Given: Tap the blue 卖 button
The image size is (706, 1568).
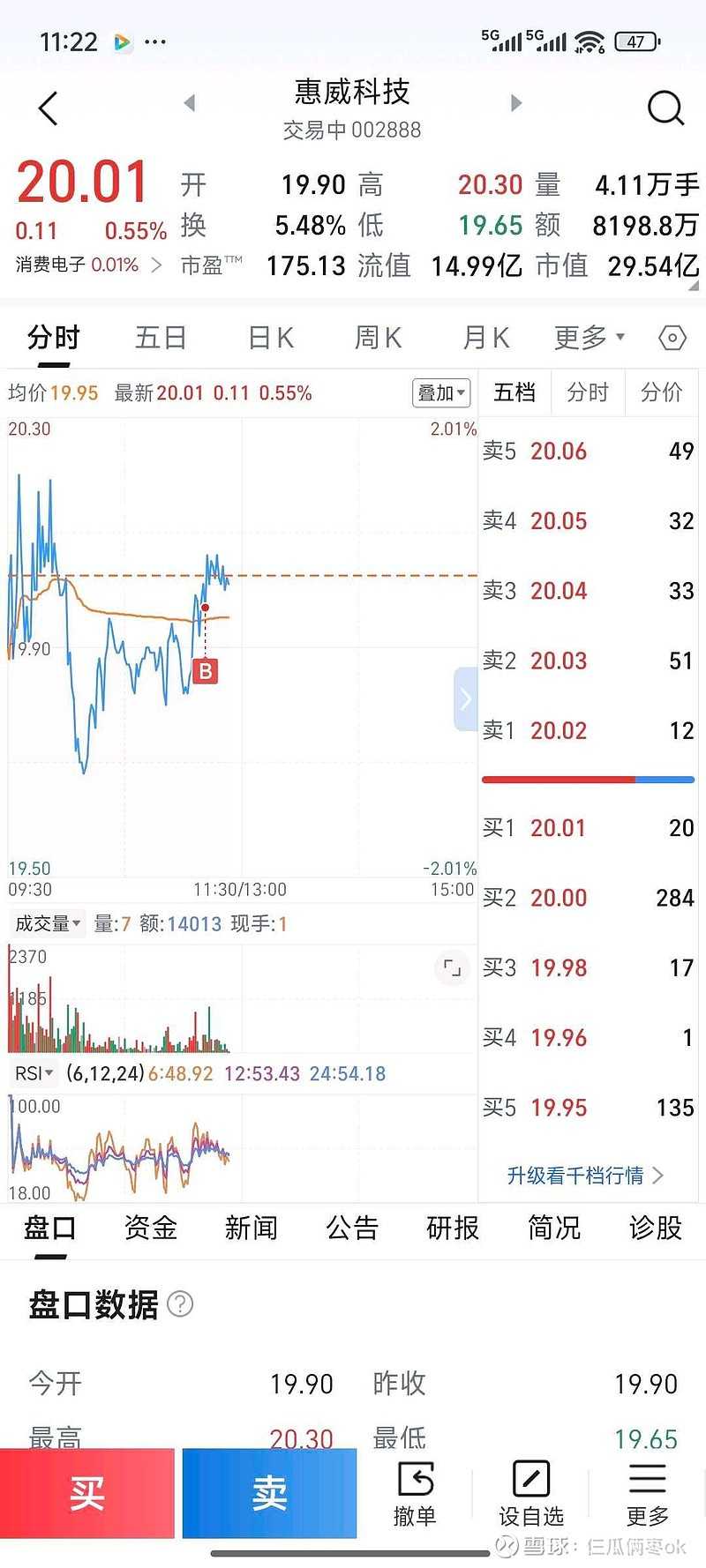Looking at the screenshot, I should [269, 1494].
